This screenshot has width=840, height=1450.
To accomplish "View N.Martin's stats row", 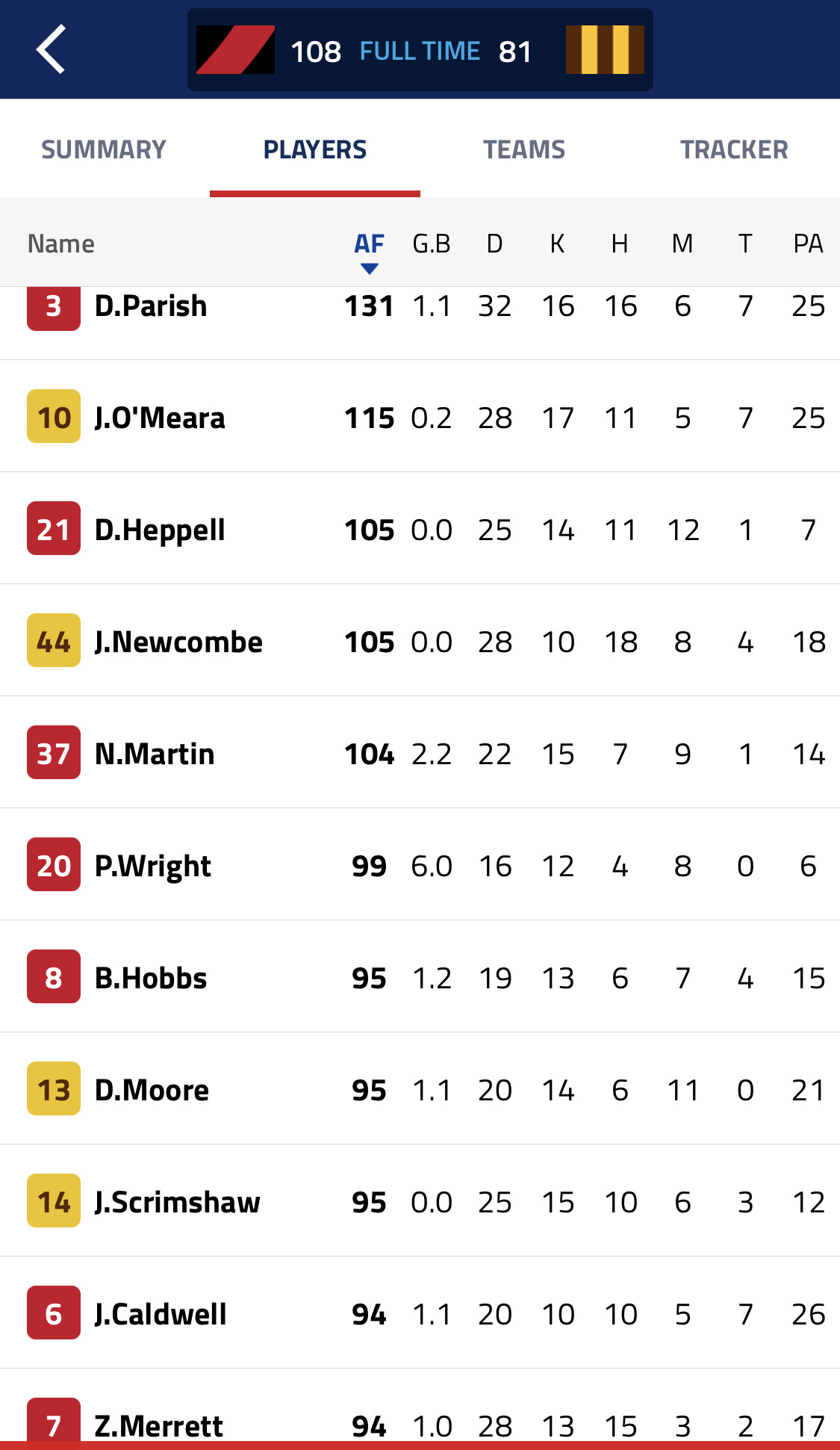I will (420, 752).
